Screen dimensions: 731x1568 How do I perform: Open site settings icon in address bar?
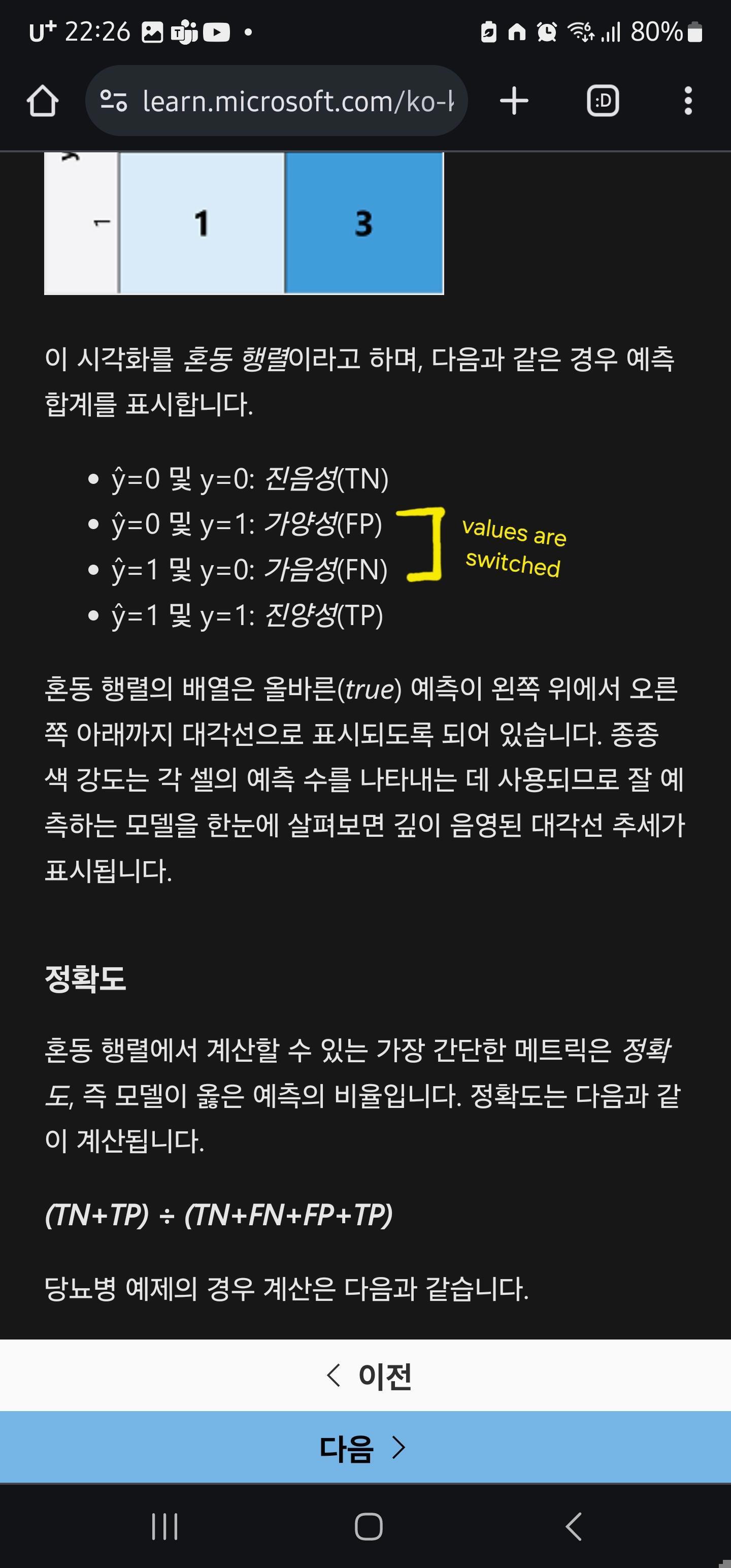(114, 101)
